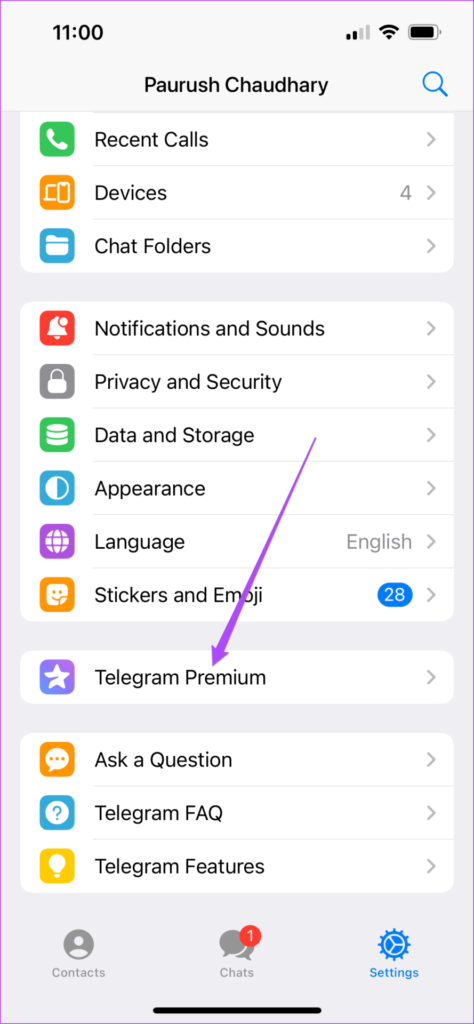Screen dimensions: 474x1024
Task: Open Data and Storage
Action: (x=237, y=435)
